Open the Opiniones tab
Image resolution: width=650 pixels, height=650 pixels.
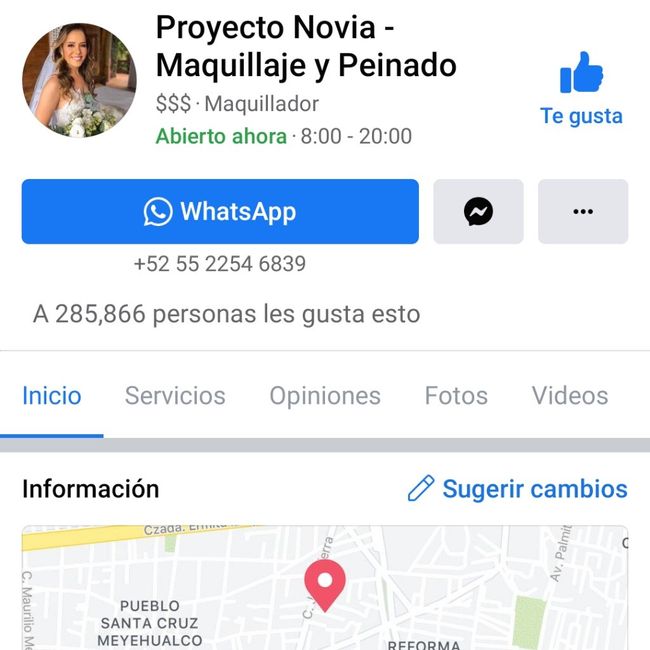tap(325, 396)
